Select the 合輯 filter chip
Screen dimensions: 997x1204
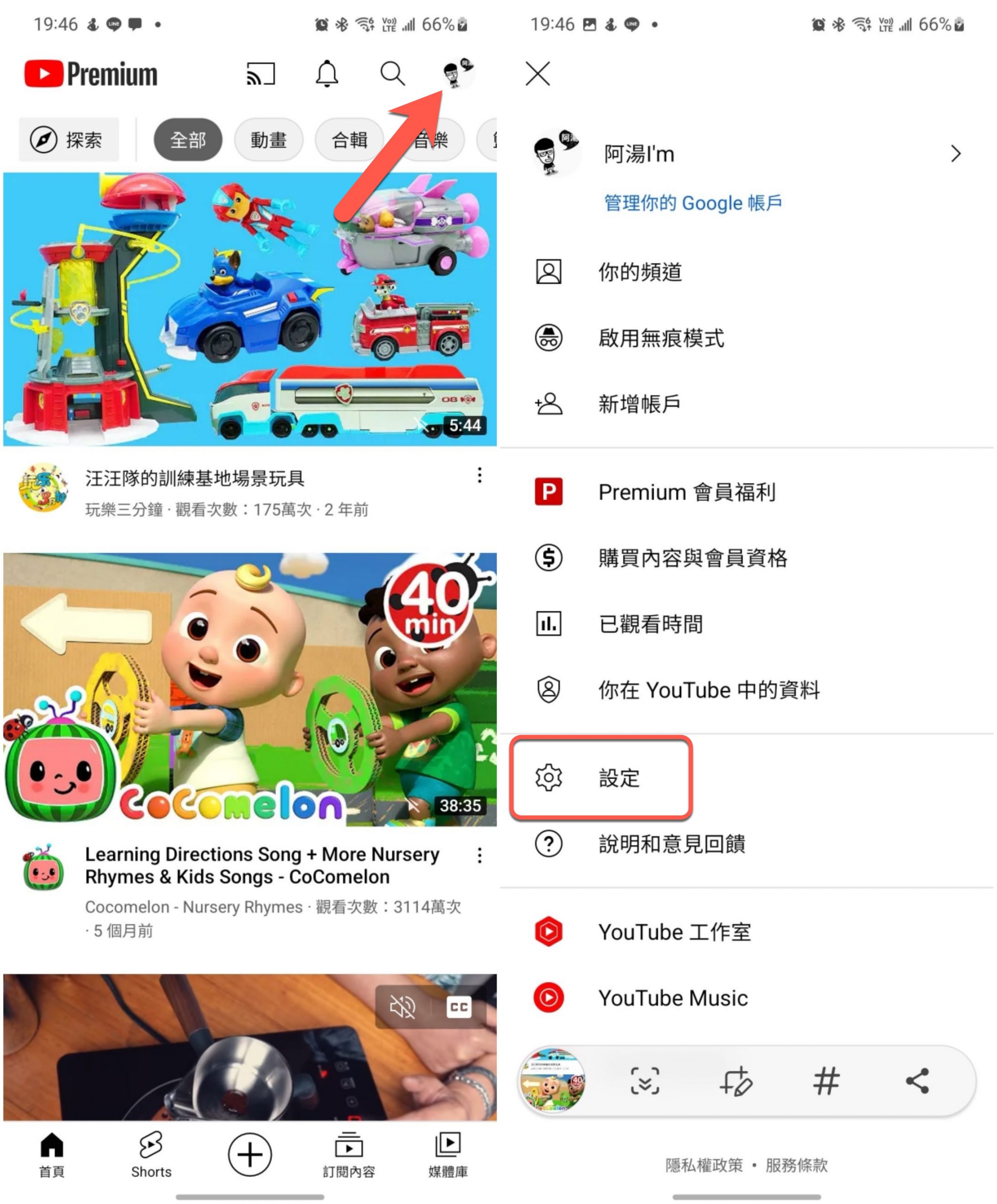click(350, 140)
